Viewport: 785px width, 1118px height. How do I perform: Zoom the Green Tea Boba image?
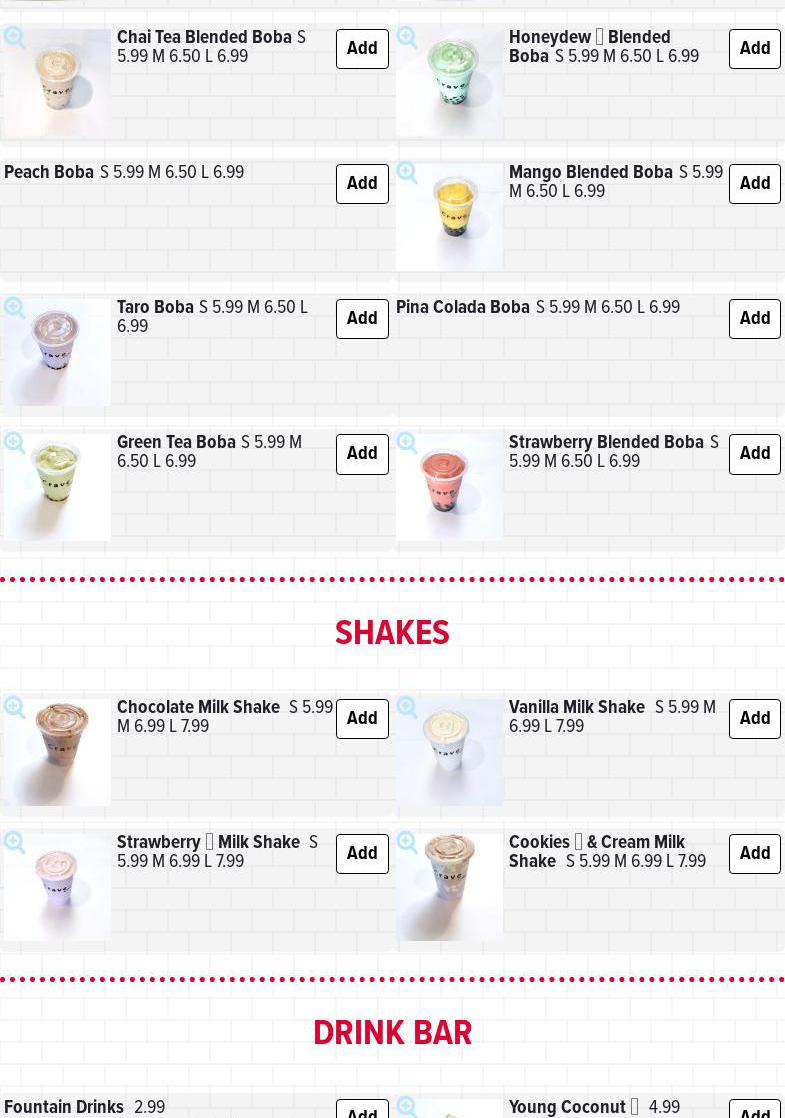tap(15, 443)
